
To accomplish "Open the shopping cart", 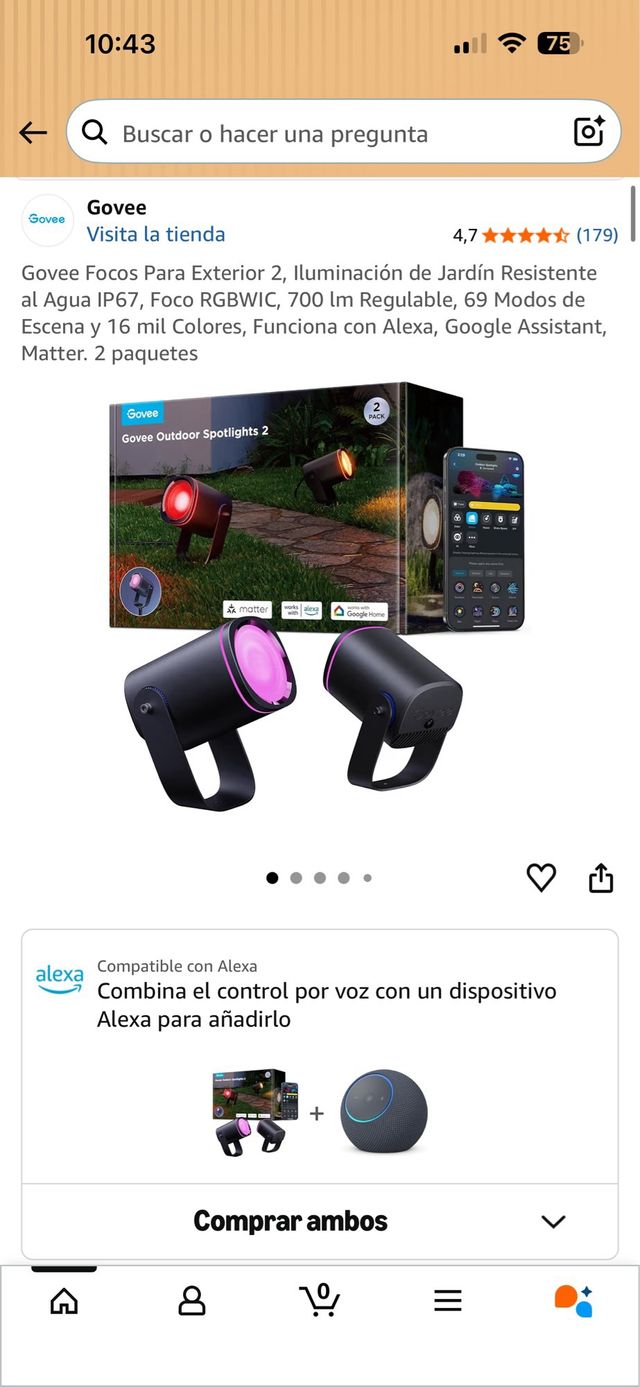I will click(x=320, y=1299).
